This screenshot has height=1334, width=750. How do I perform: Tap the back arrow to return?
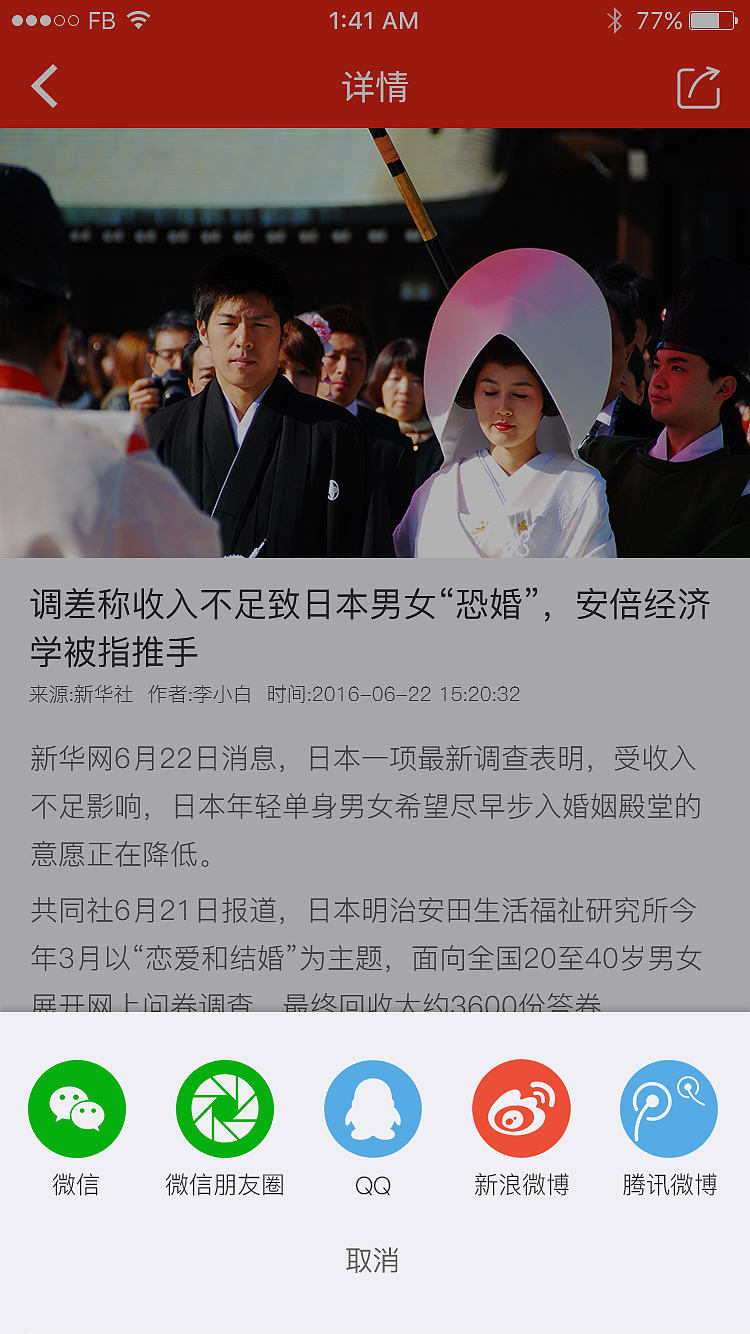(x=43, y=87)
